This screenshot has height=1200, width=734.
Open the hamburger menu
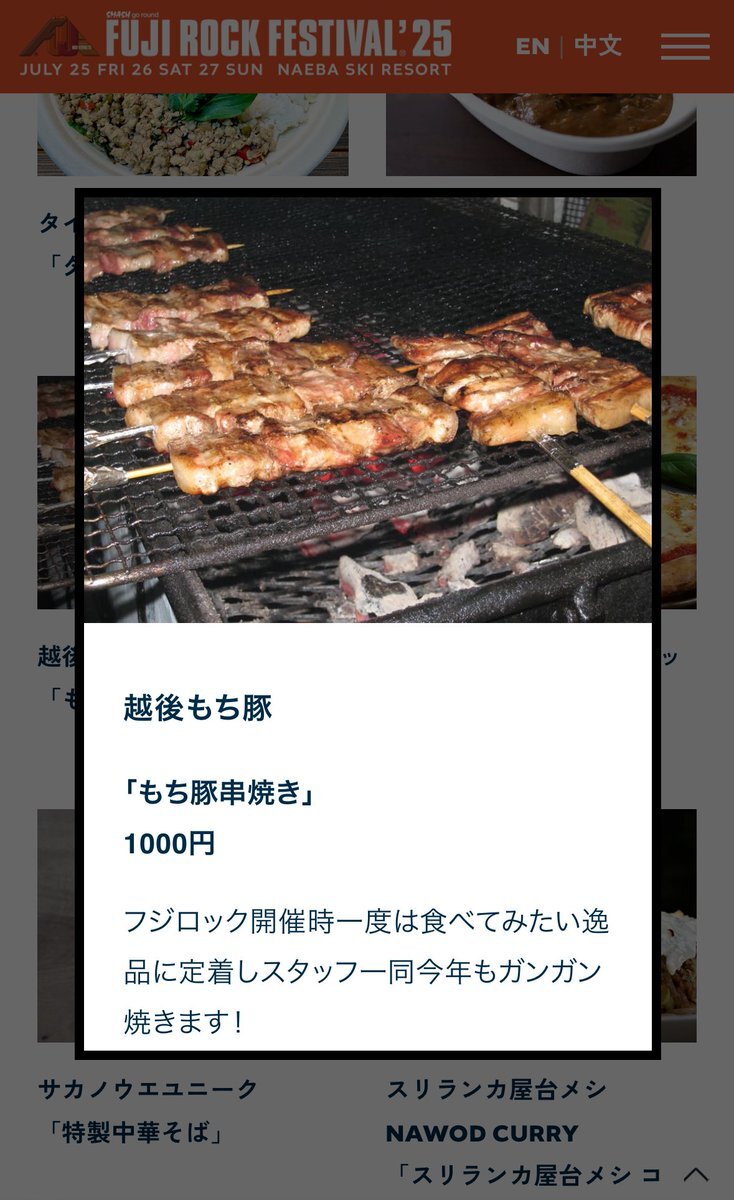pyautogui.click(x=685, y=46)
